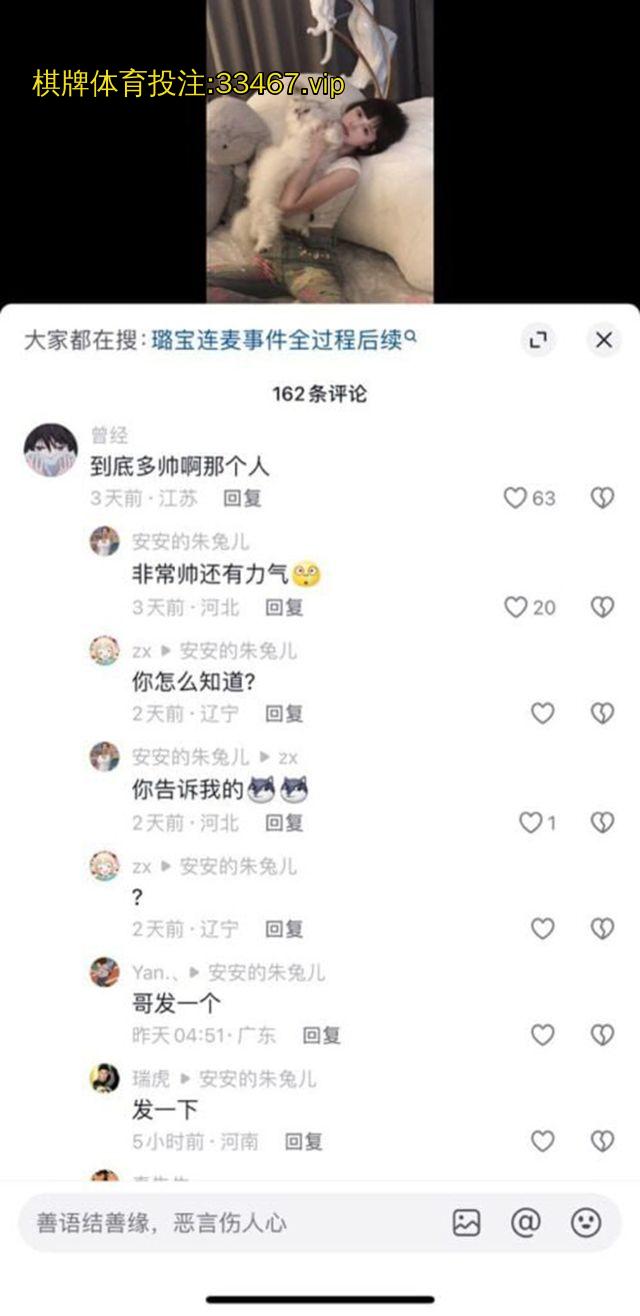
Task: Like the comment 发一下 by 瑞虎
Action: pyautogui.click(x=542, y=1141)
